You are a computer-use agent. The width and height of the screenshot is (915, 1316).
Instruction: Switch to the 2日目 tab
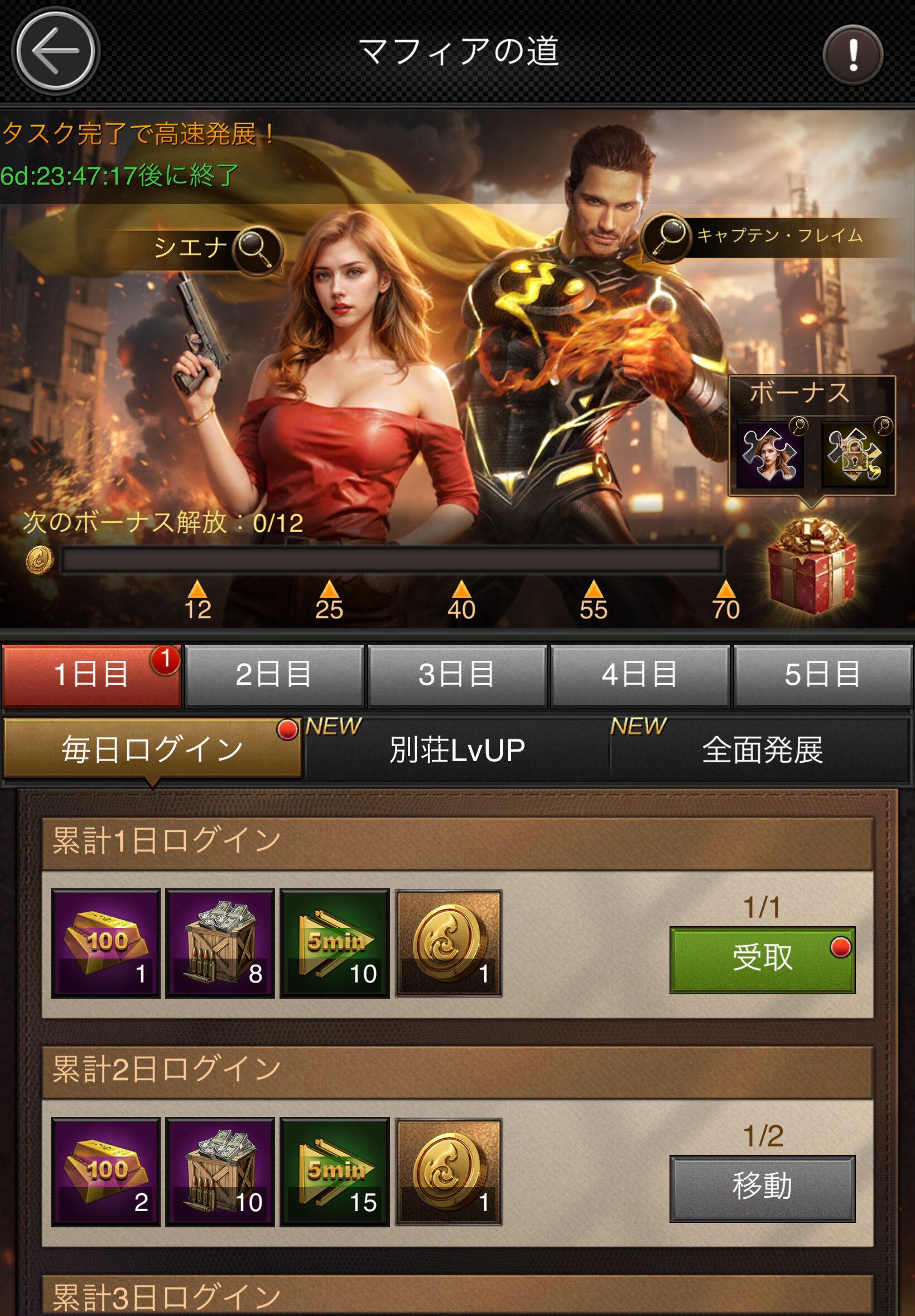pyautogui.click(x=274, y=675)
